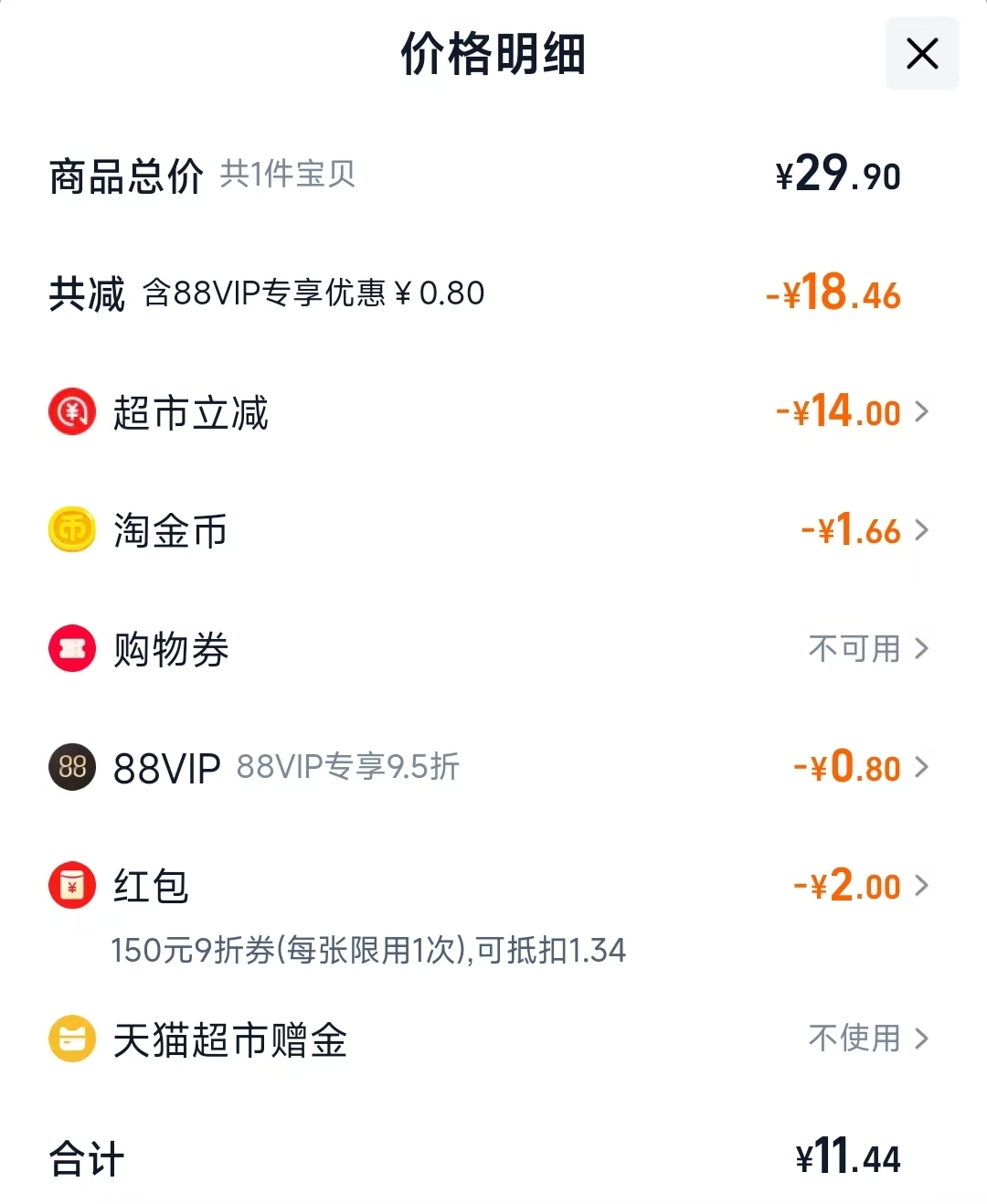Click the 含88VIP专享优惠 ¥0.80 text
This screenshot has width=987, height=1204.
pyautogui.click(x=315, y=293)
